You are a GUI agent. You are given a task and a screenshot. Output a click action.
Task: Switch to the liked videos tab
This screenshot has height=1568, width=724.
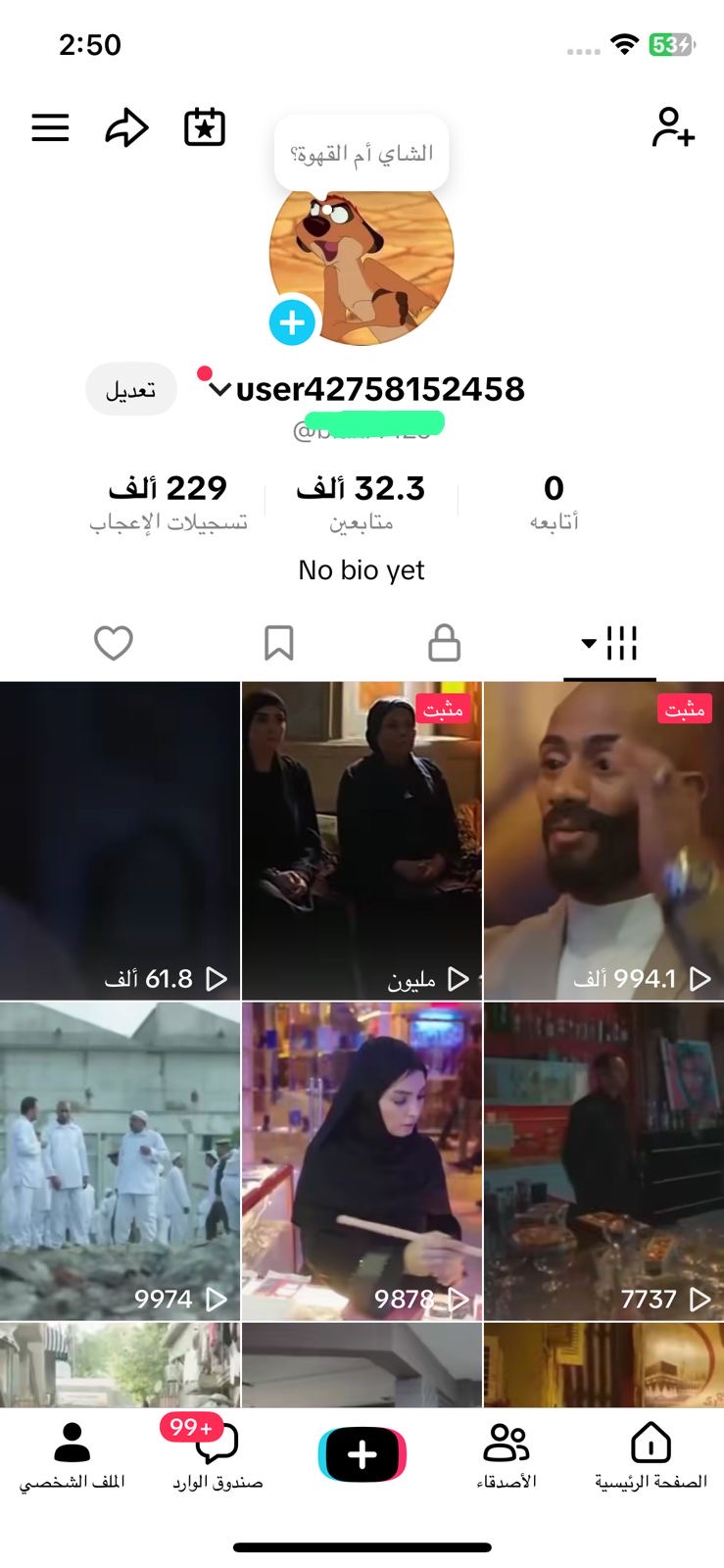114,644
